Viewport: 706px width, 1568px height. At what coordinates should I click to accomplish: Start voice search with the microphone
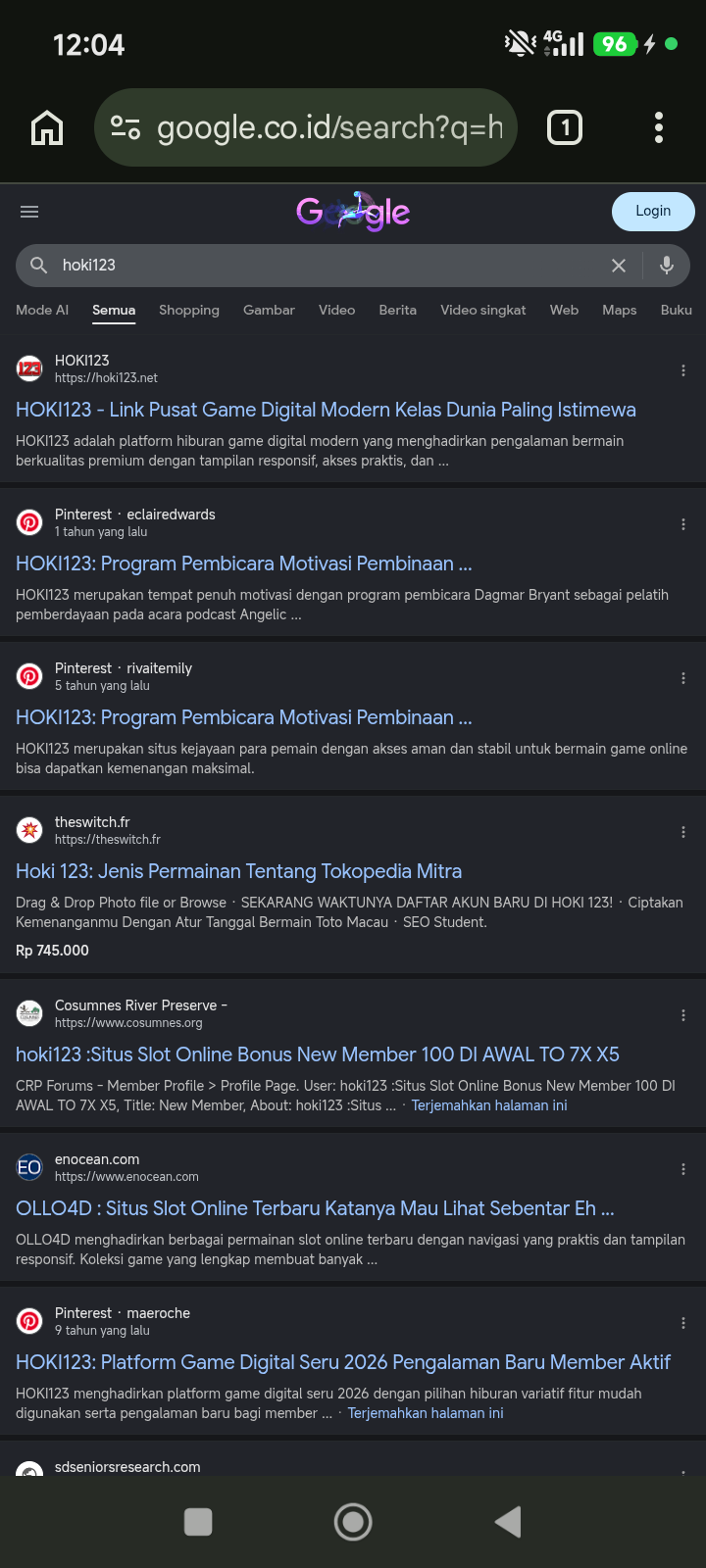pos(667,266)
